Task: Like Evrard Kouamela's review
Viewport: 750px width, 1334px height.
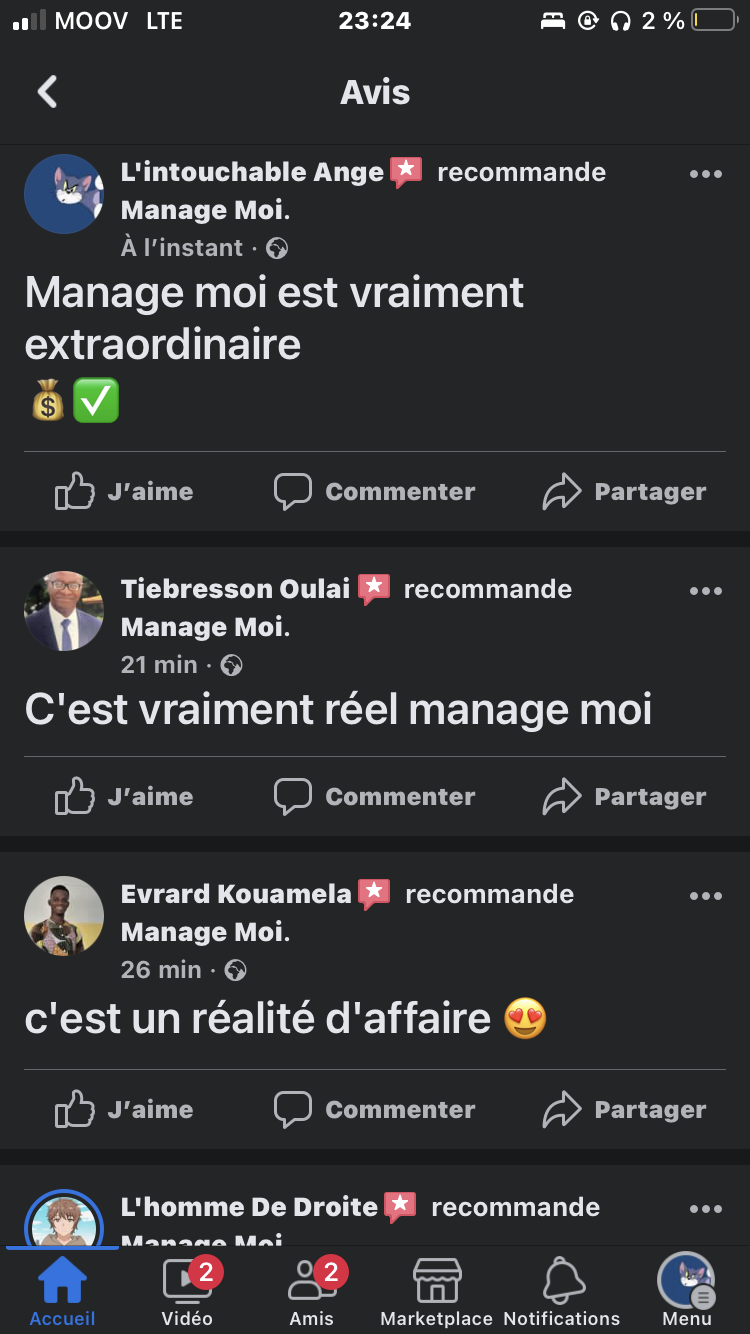Action: click(124, 1110)
